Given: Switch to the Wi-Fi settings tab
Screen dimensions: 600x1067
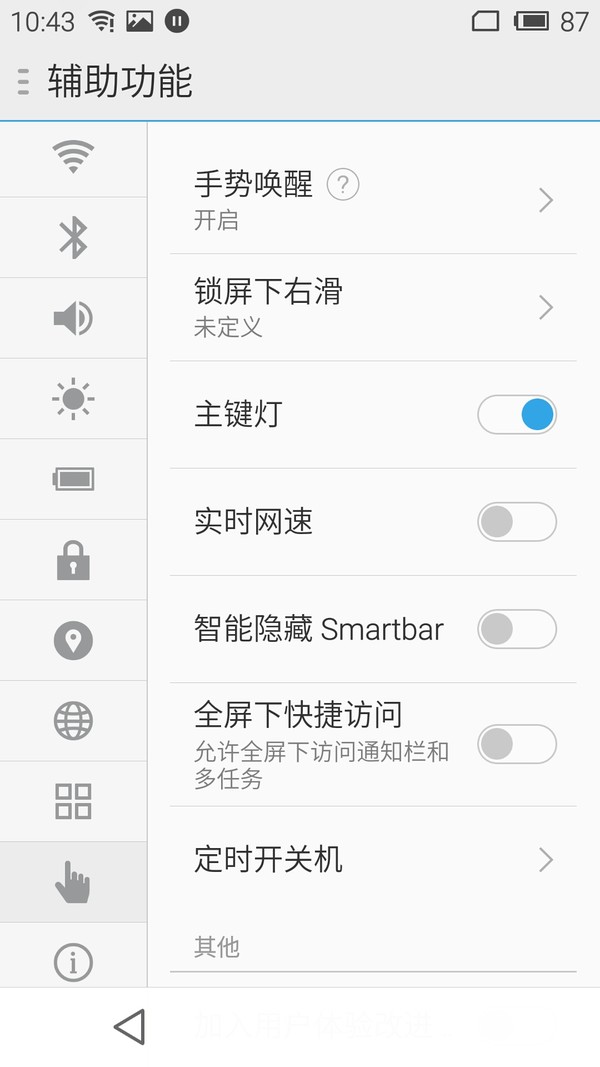Looking at the screenshot, I should click(73, 159).
